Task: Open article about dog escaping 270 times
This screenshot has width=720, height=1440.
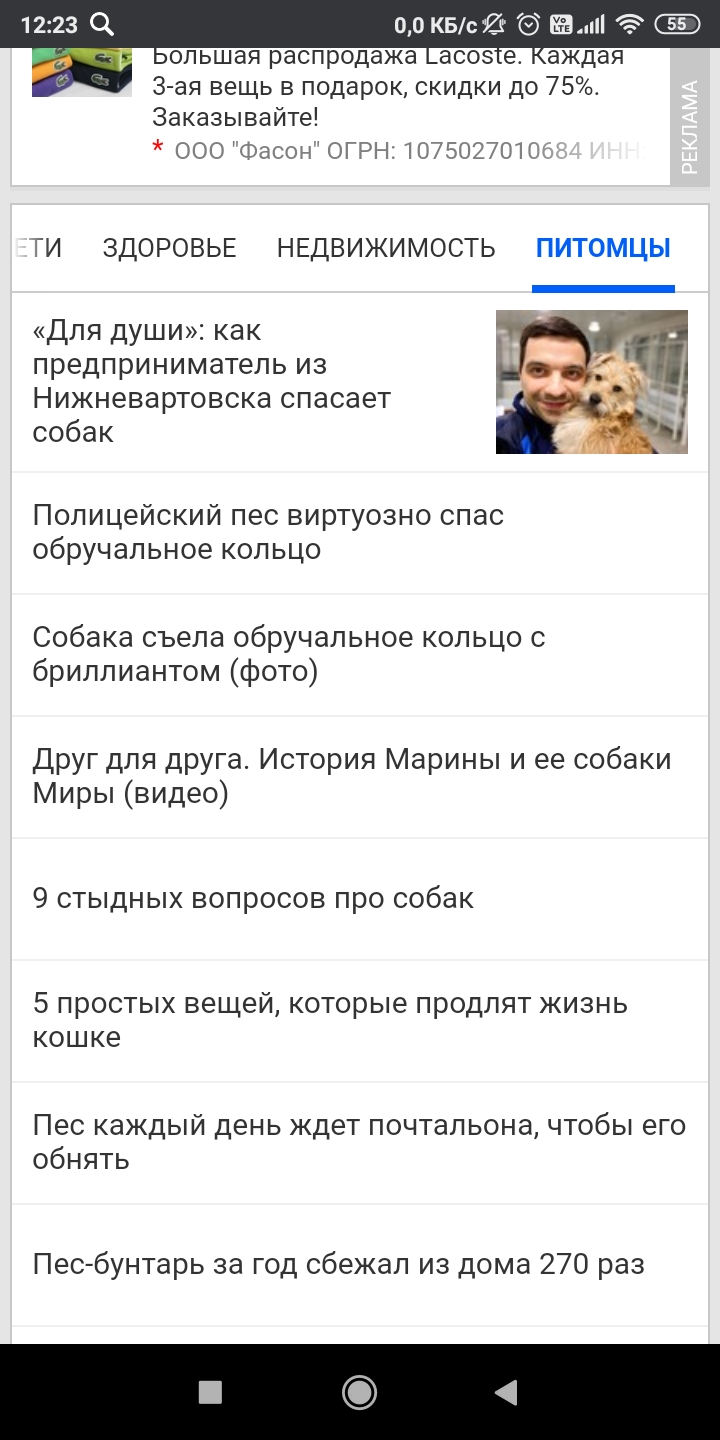Action: click(338, 1265)
